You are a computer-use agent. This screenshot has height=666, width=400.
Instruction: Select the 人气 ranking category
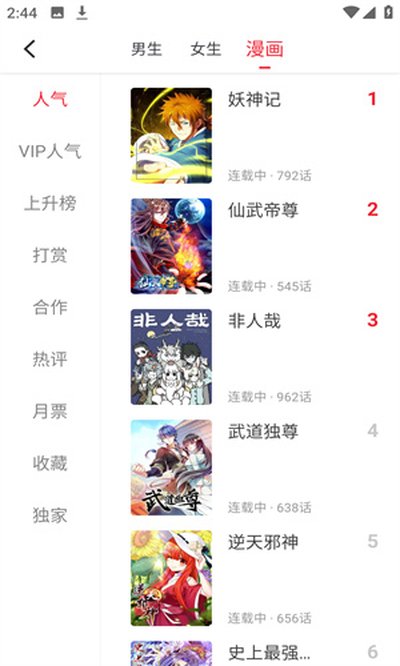point(50,99)
